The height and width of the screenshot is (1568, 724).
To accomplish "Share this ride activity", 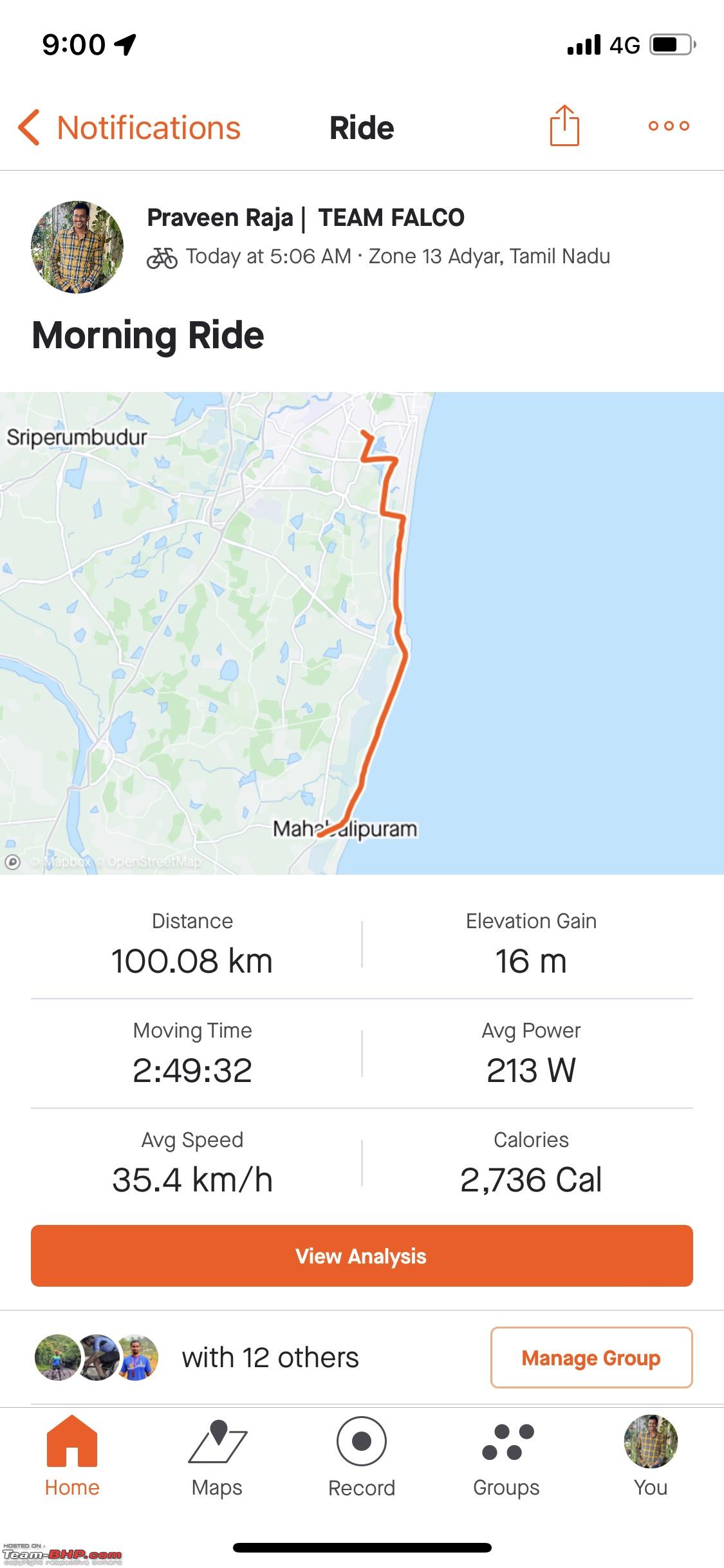I will (564, 126).
